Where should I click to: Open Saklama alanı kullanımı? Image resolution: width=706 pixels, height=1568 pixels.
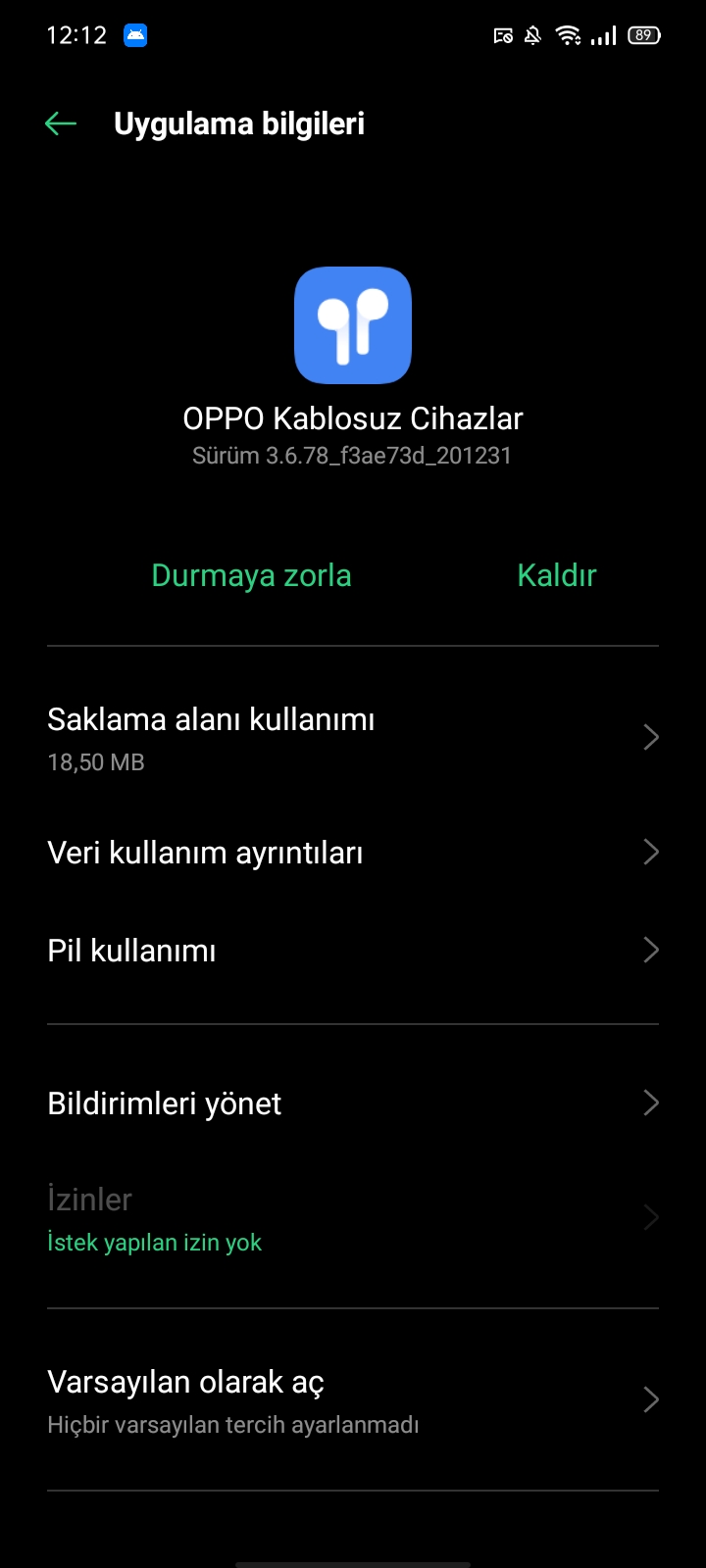[x=353, y=738]
